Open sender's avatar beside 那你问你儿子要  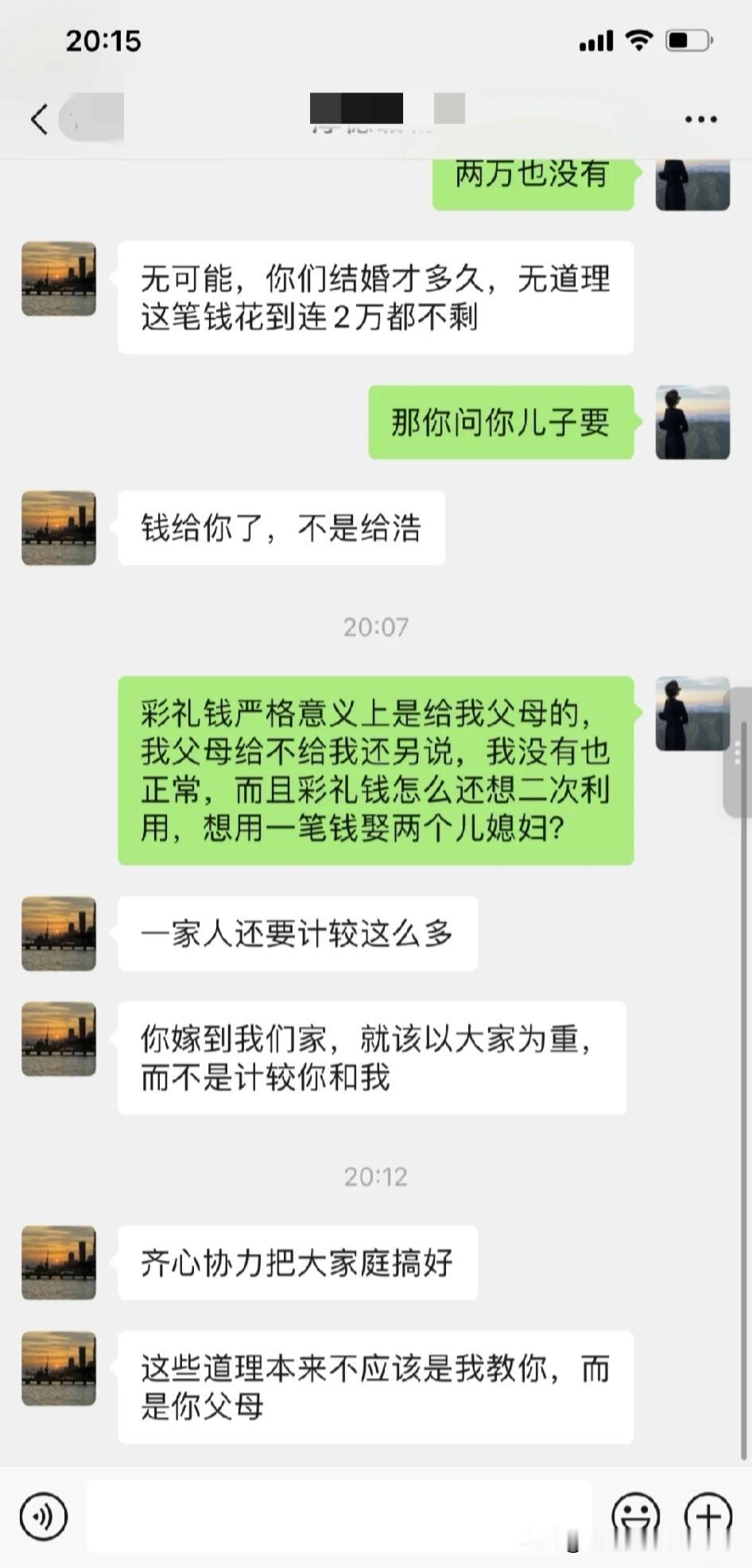[692, 422]
